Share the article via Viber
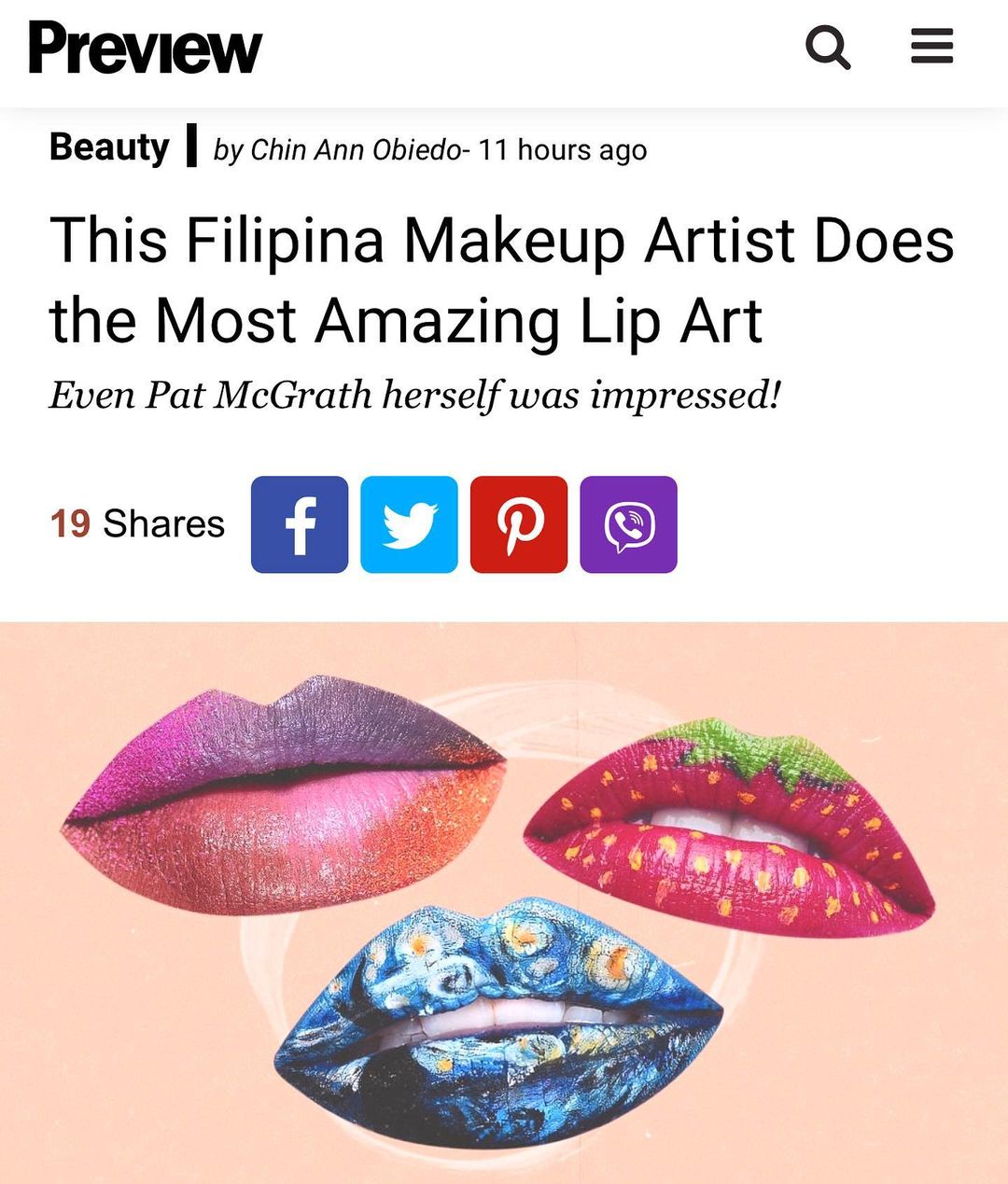This screenshot has width=1008, height=1184. pos(628,524)
